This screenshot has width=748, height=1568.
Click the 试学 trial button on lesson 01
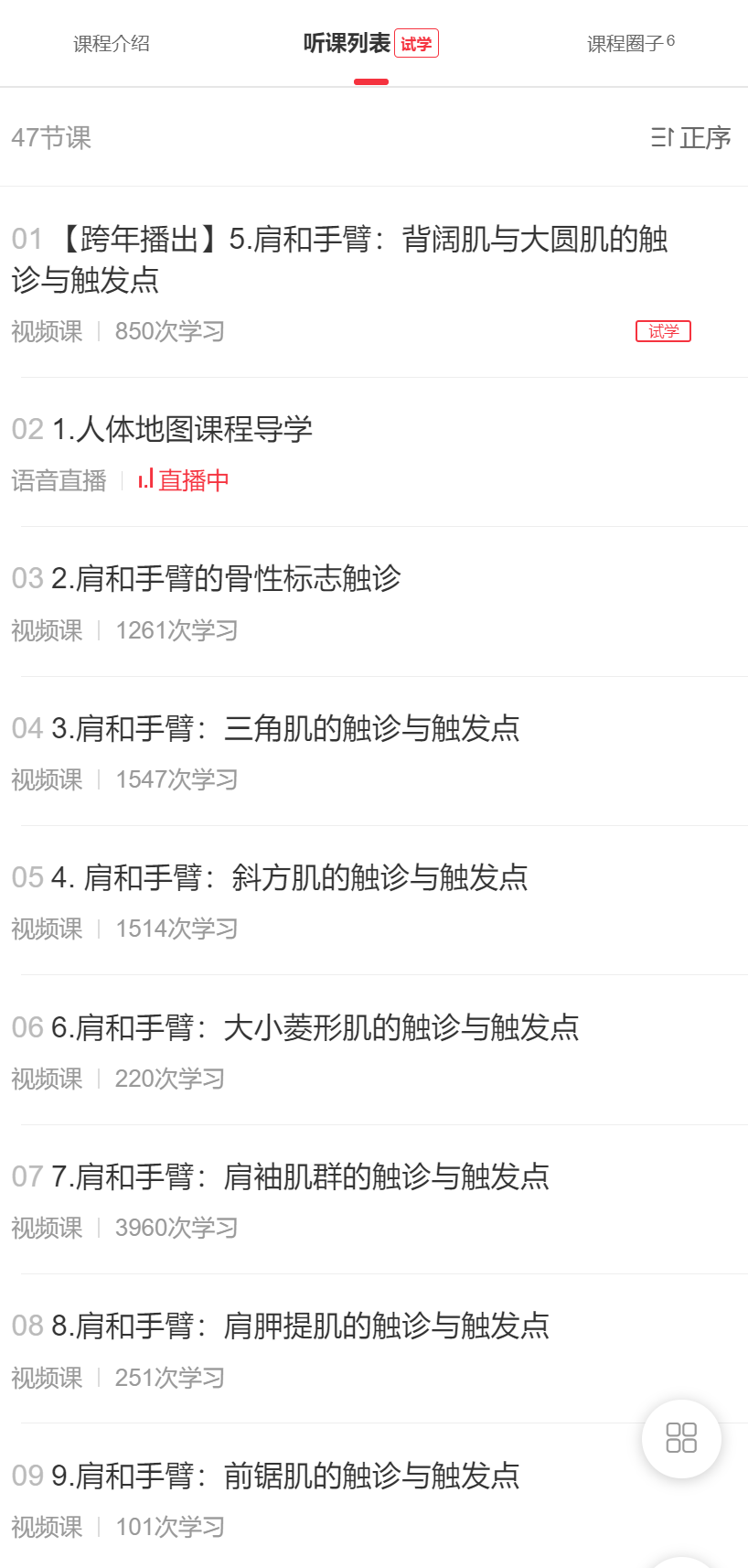click(662, 331)
